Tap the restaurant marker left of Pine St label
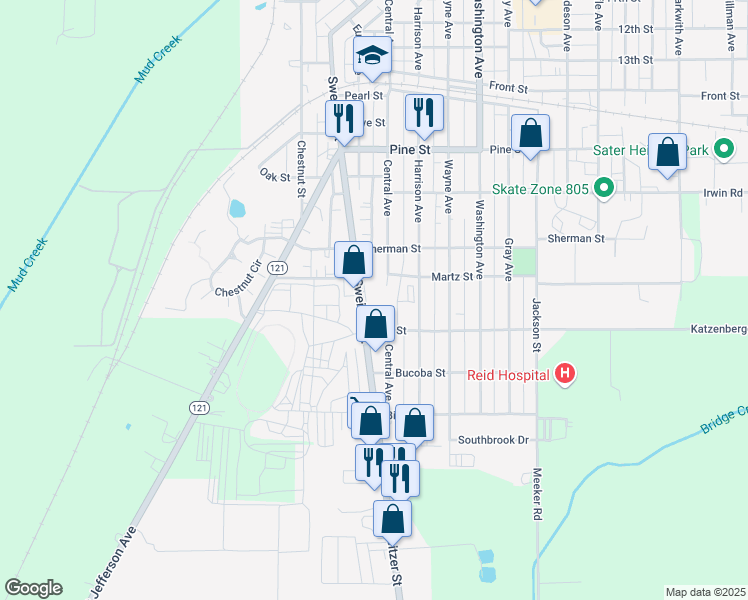The width and height of the screenshot is (748, 600). click(344, 118)
